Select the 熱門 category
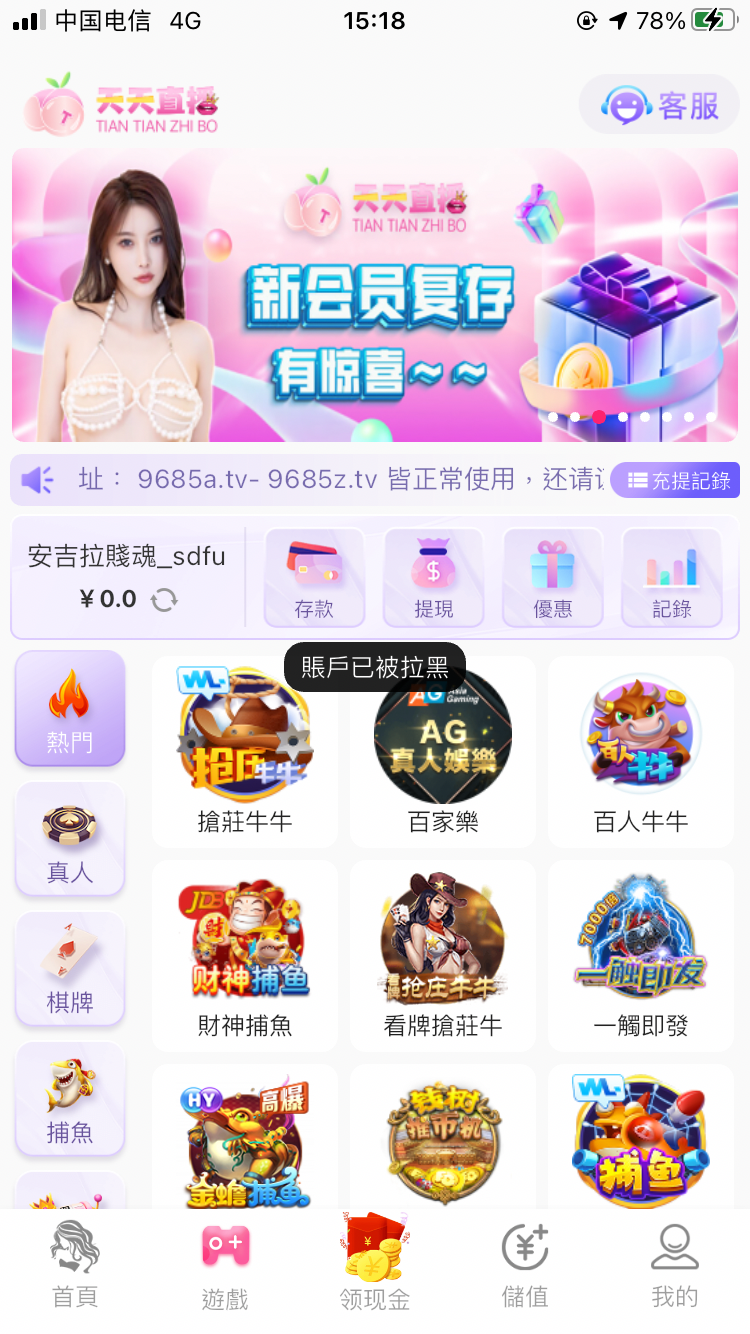Viewport: 750px width, 1334px height. point(70,708)
